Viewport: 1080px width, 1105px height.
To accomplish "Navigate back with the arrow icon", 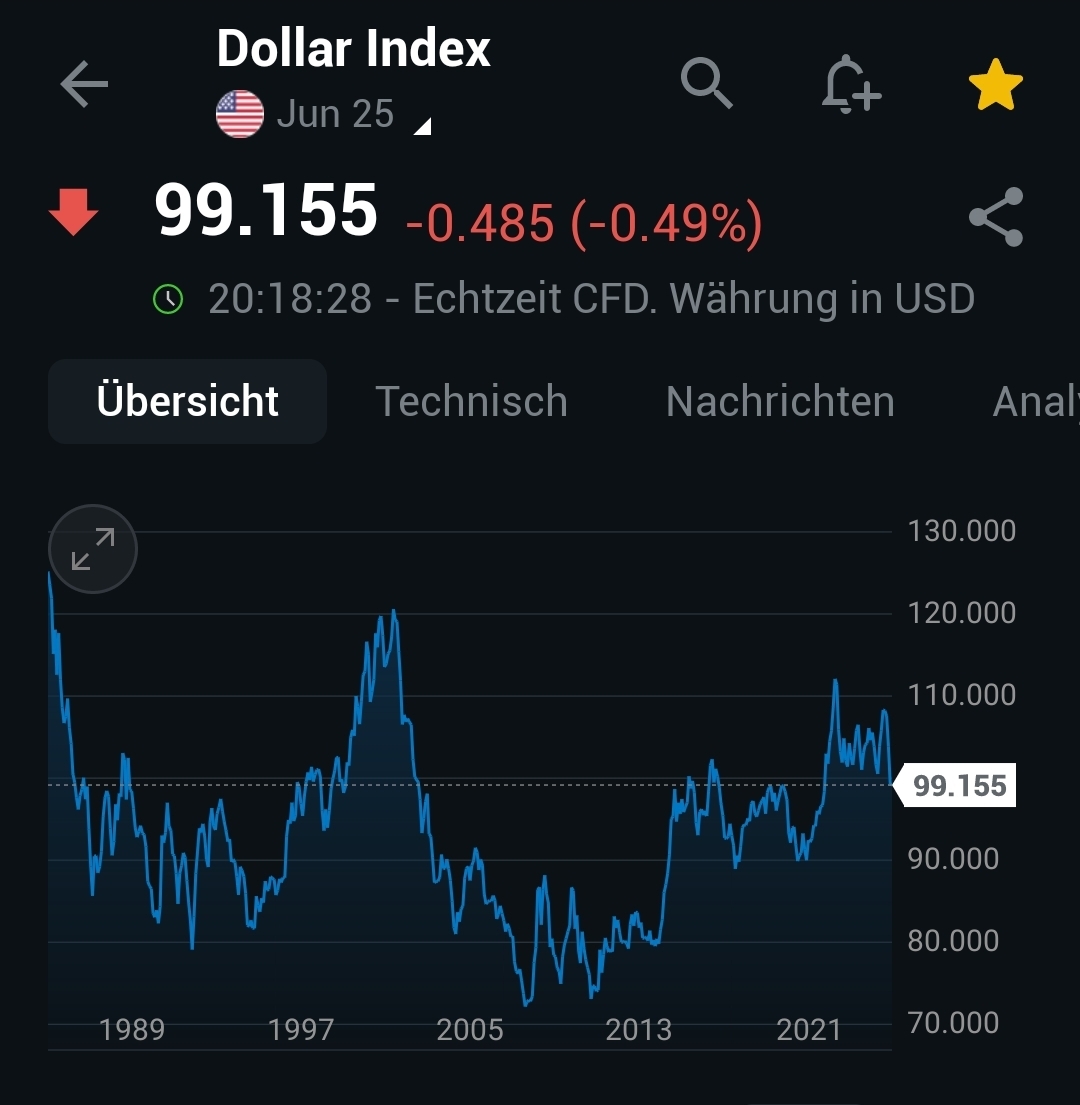I will 84,85.
